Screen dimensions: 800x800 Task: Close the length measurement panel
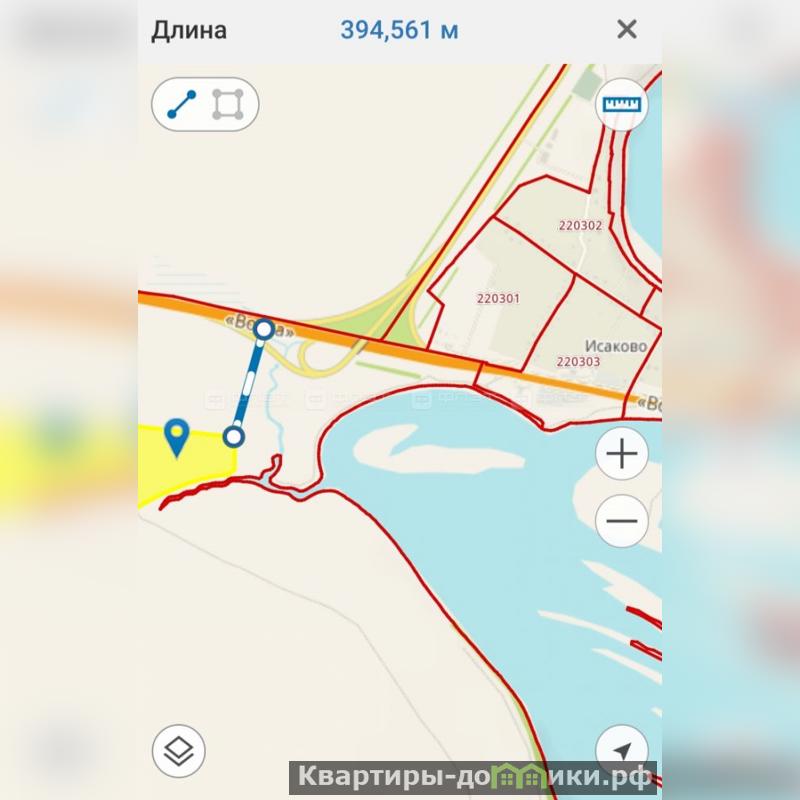pos(627,29)
